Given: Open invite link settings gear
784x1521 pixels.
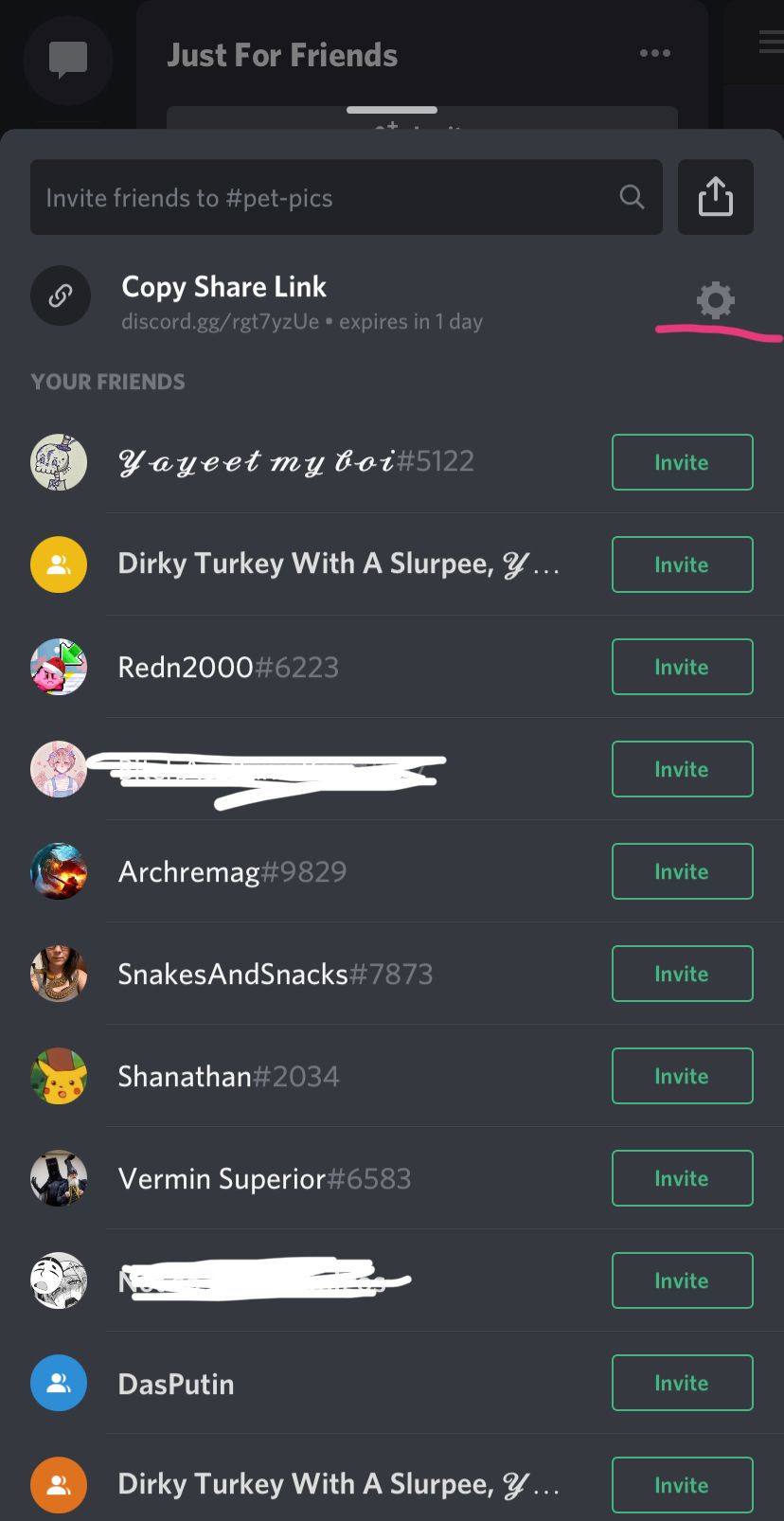Looking at the screenshot, I should pos(716,300).
